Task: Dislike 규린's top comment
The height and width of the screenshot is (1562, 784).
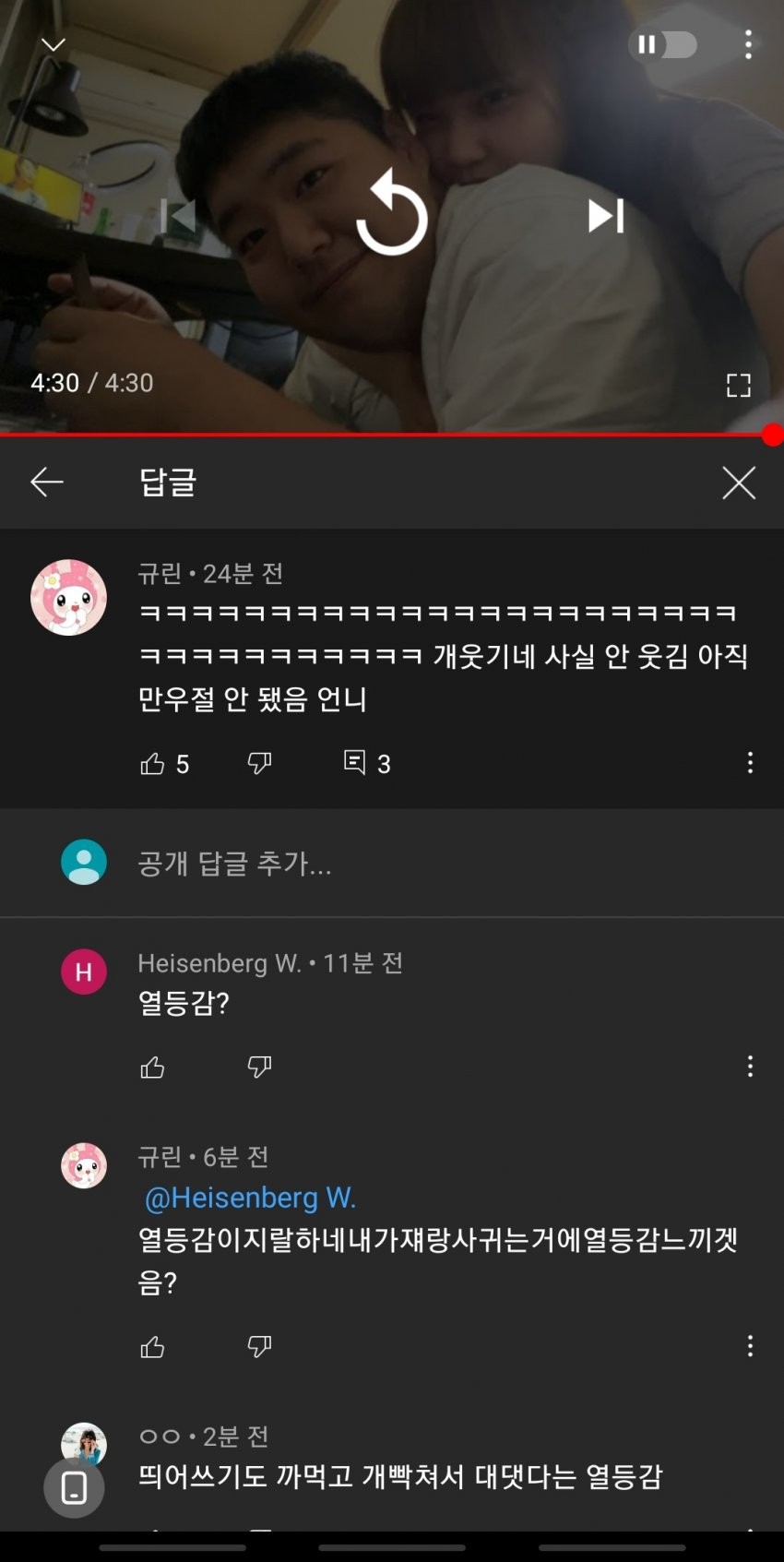Action: click(259, 763)
